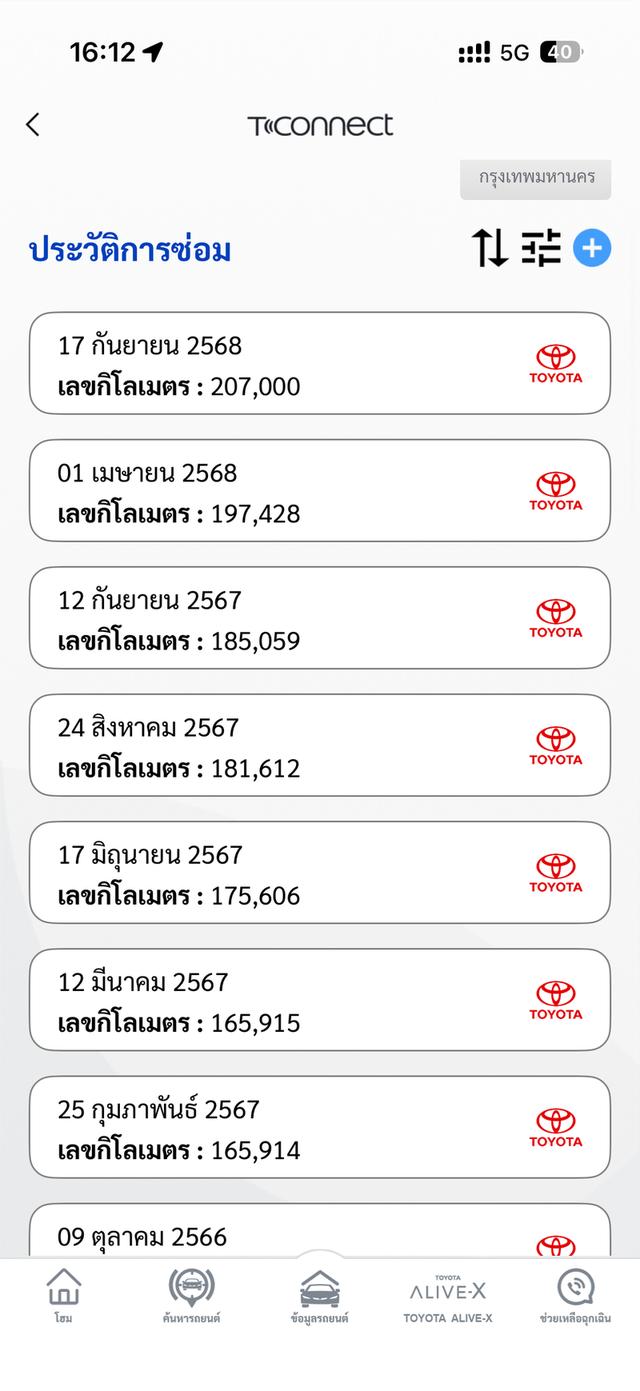Tap the sort arrows icon

click(490, 248)
